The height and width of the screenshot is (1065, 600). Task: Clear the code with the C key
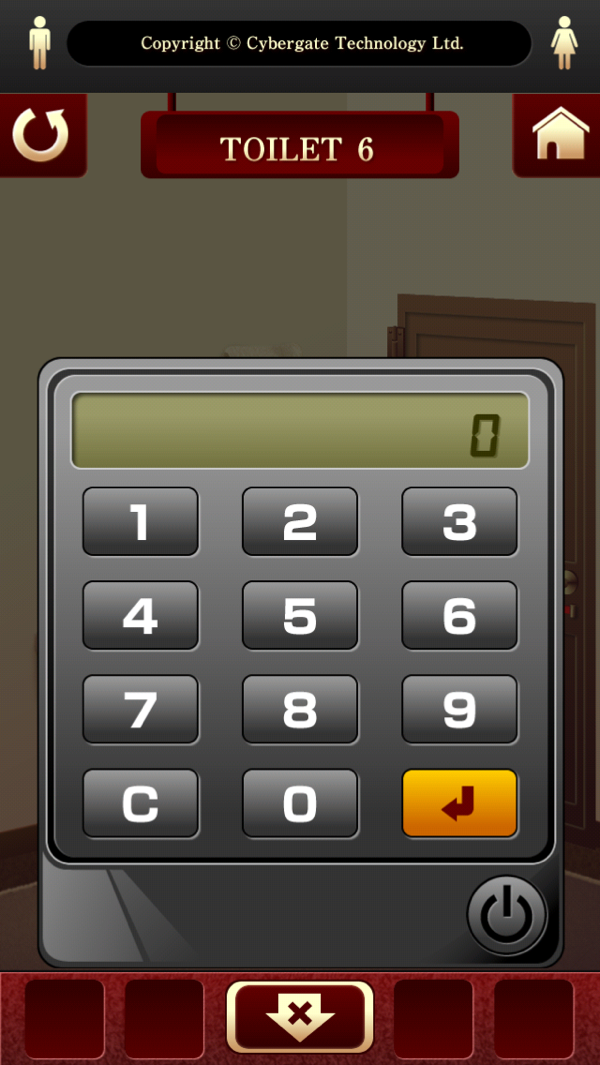point(140,803)
